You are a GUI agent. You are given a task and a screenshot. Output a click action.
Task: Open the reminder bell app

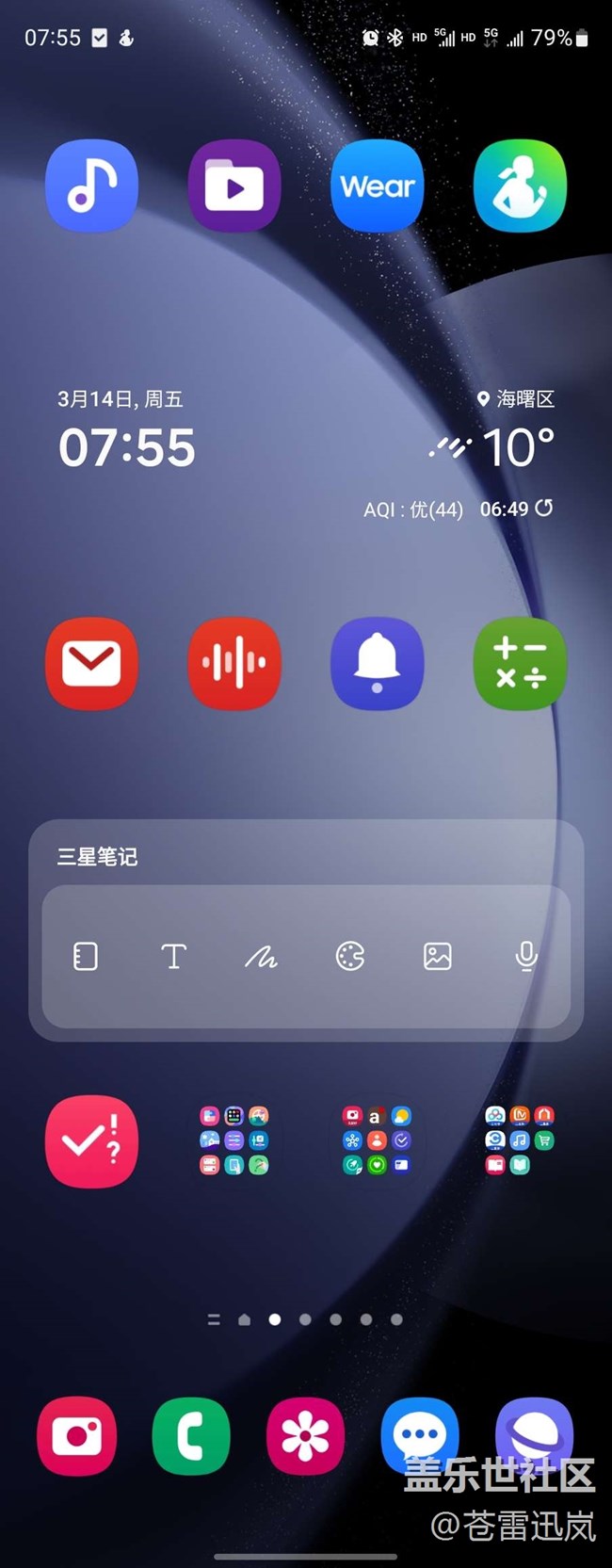[x=377, y=663]
